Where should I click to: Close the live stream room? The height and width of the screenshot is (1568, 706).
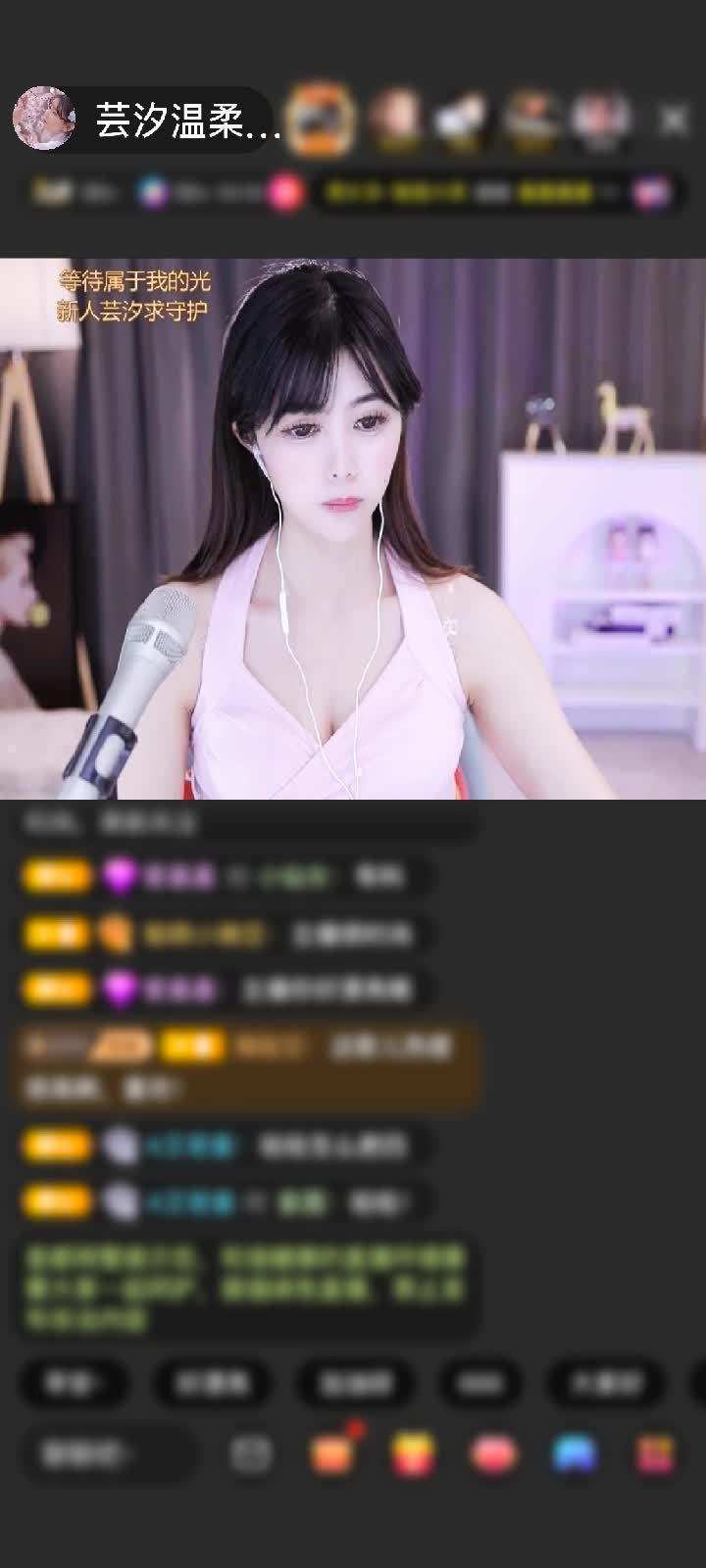(x=674, y=121)
